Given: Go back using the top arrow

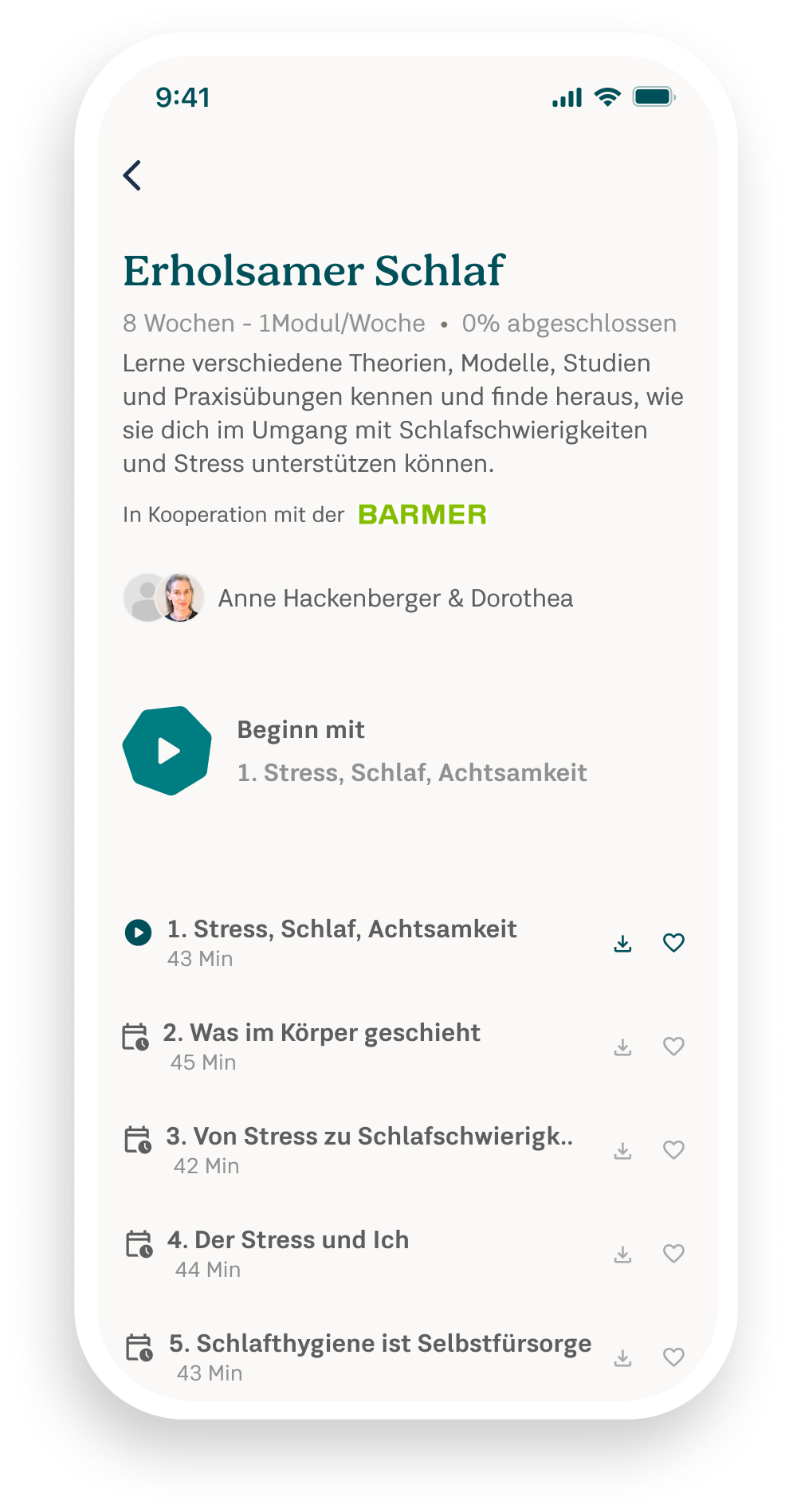Looking at the screenshot, I should click(132, 175).
